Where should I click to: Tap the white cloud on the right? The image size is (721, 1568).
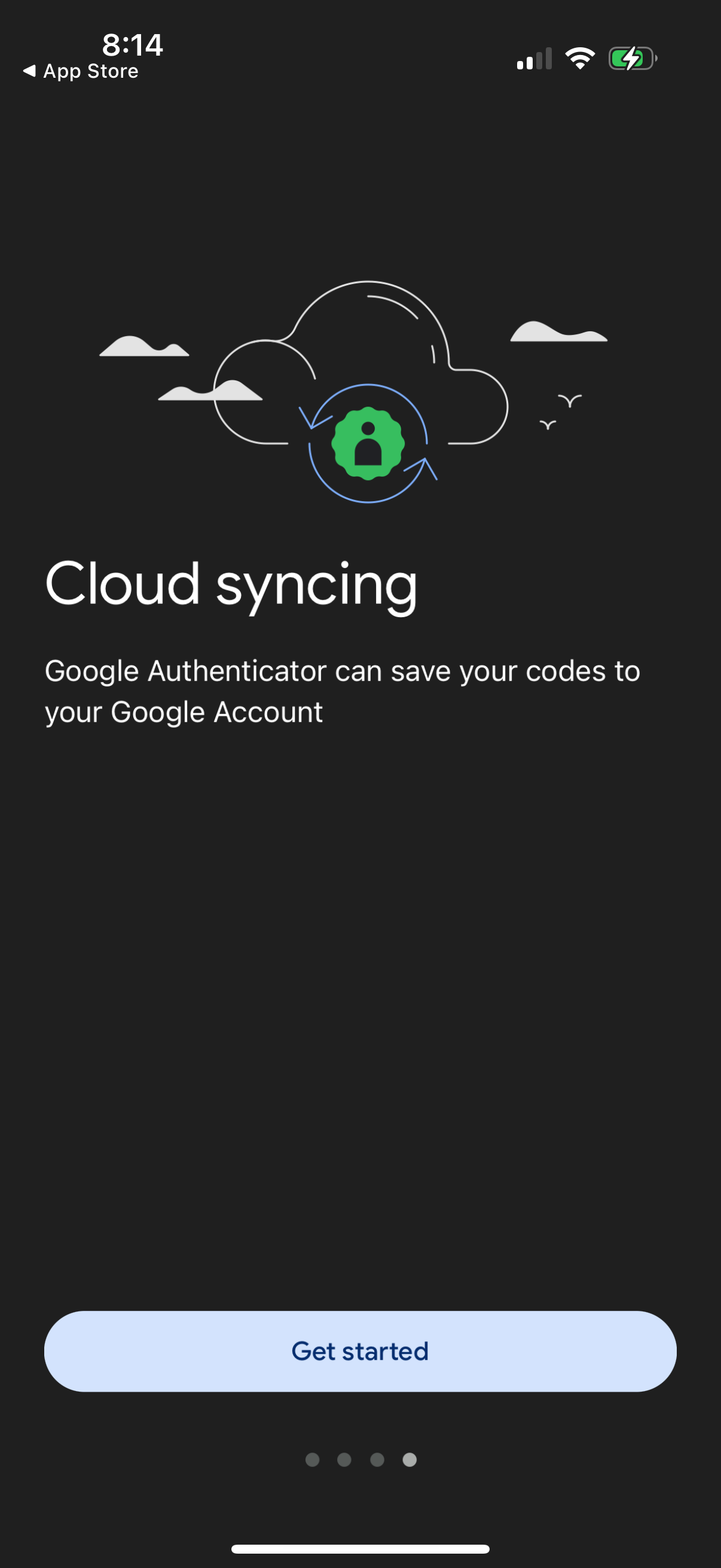click(560, 332)
